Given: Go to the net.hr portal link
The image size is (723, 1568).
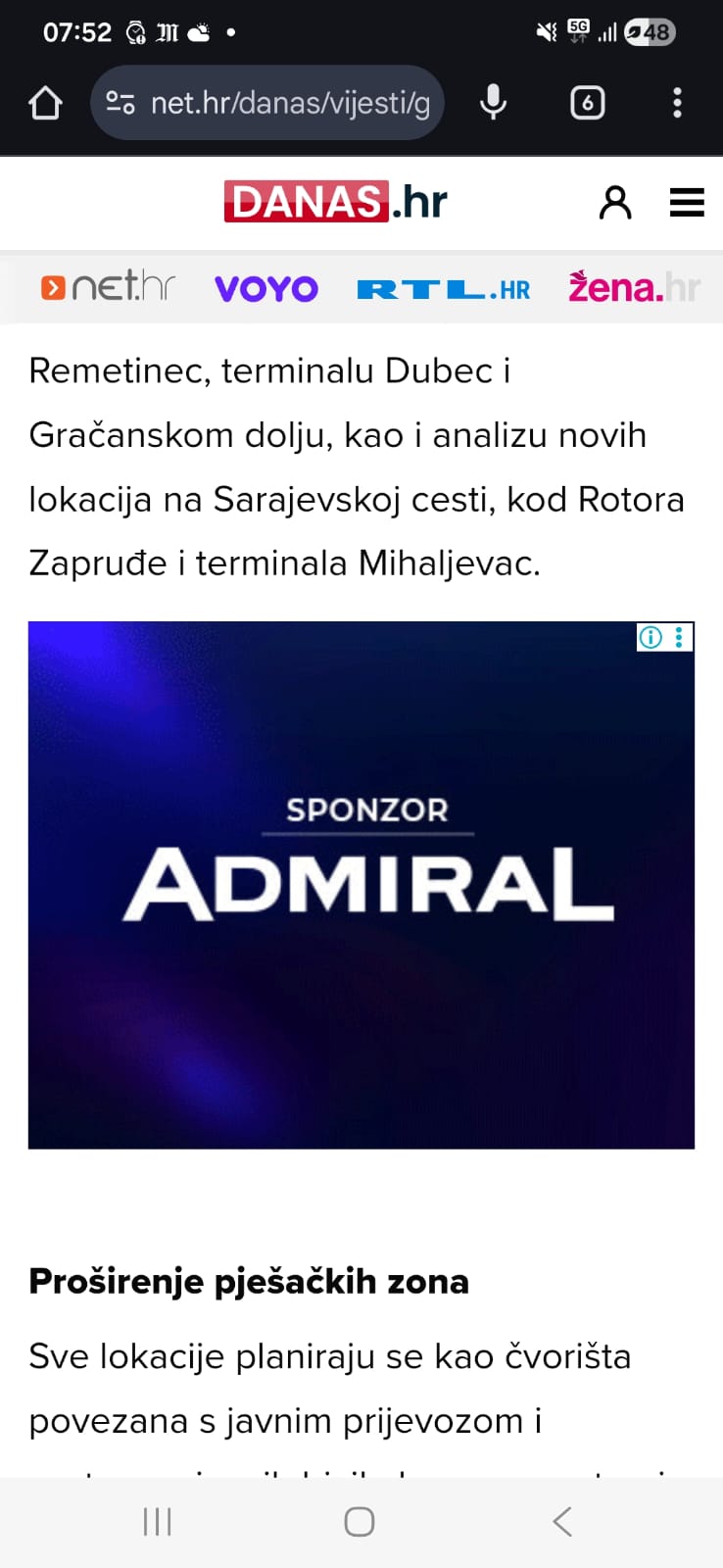Looking at the screenshot, I should tap(108, 287).
